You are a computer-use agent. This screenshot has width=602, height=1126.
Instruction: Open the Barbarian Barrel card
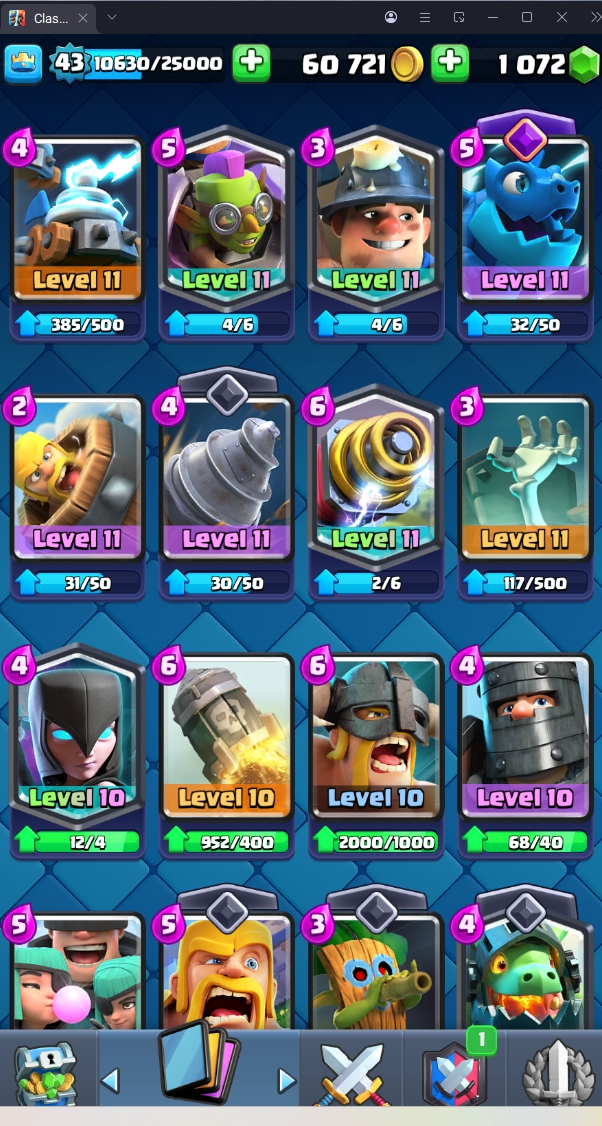point(78,478)
